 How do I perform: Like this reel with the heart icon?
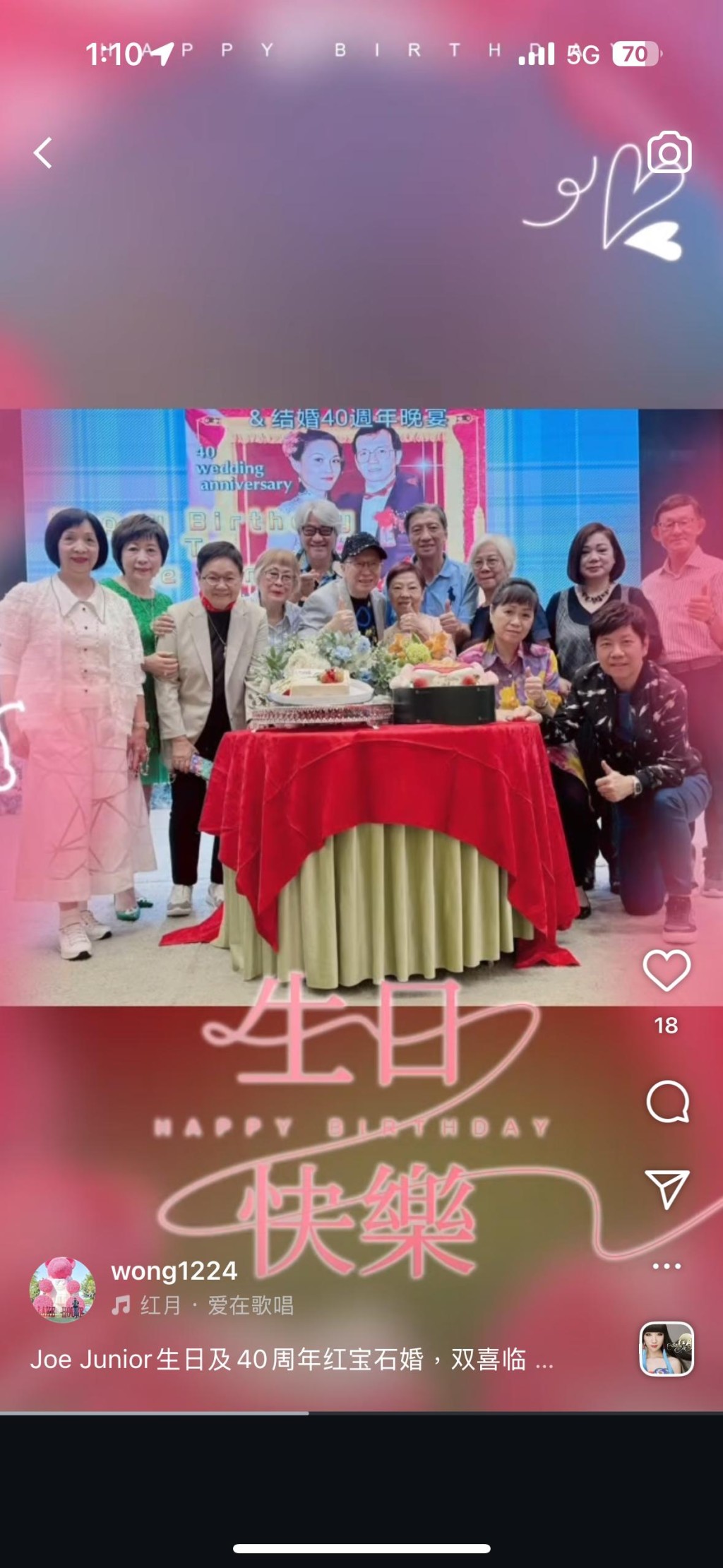pos(667,970)
